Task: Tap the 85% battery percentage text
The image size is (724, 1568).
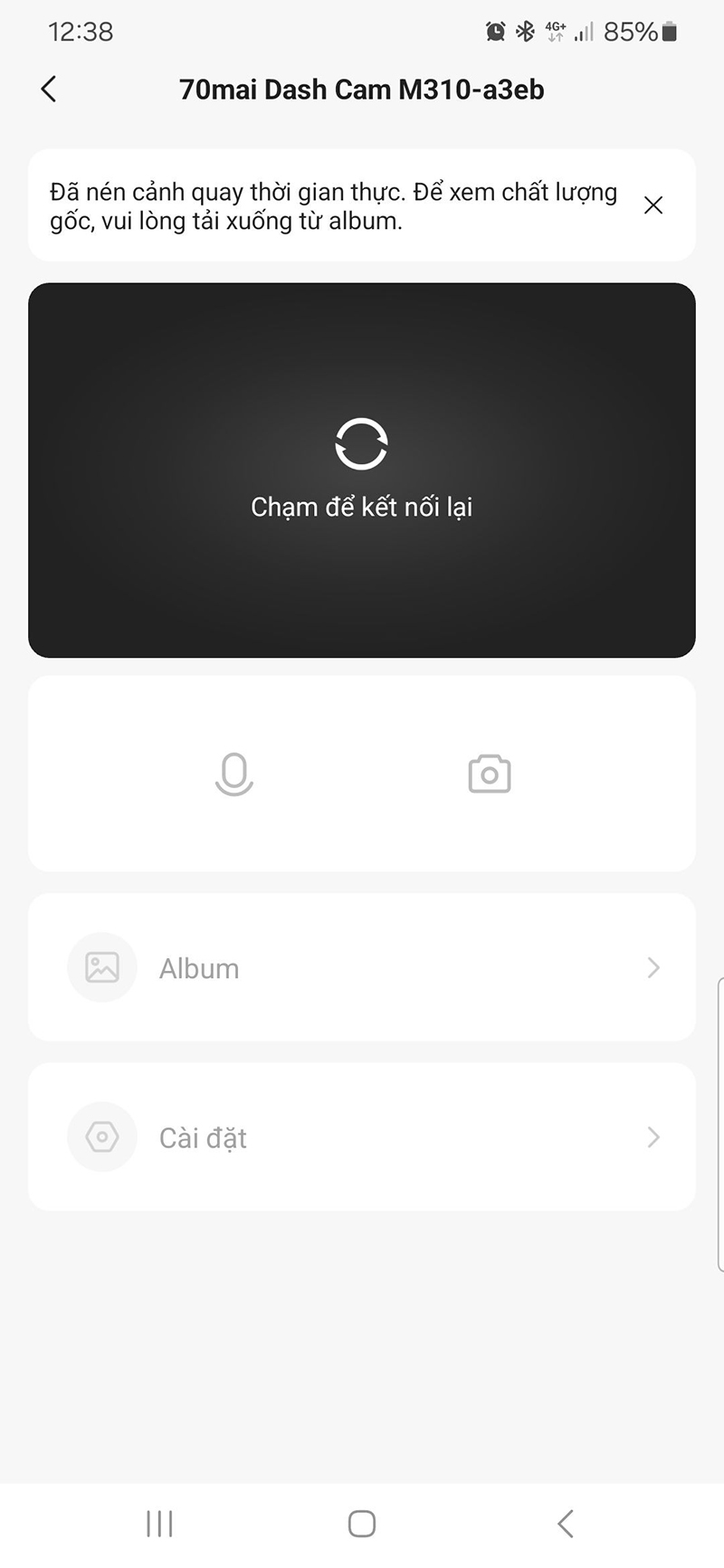Action: pyautogui.click(x=633, y=30)
